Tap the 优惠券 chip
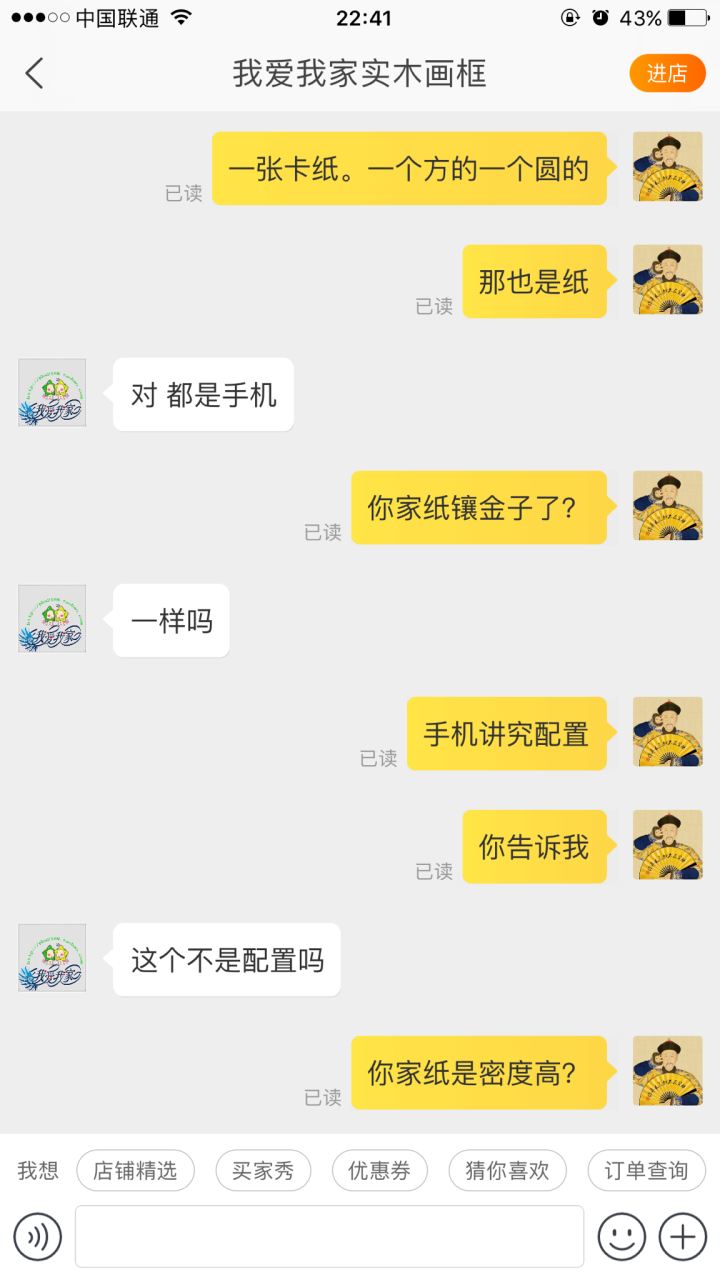The width and height of the screenshot is (720, 1280). (379, 1170)
